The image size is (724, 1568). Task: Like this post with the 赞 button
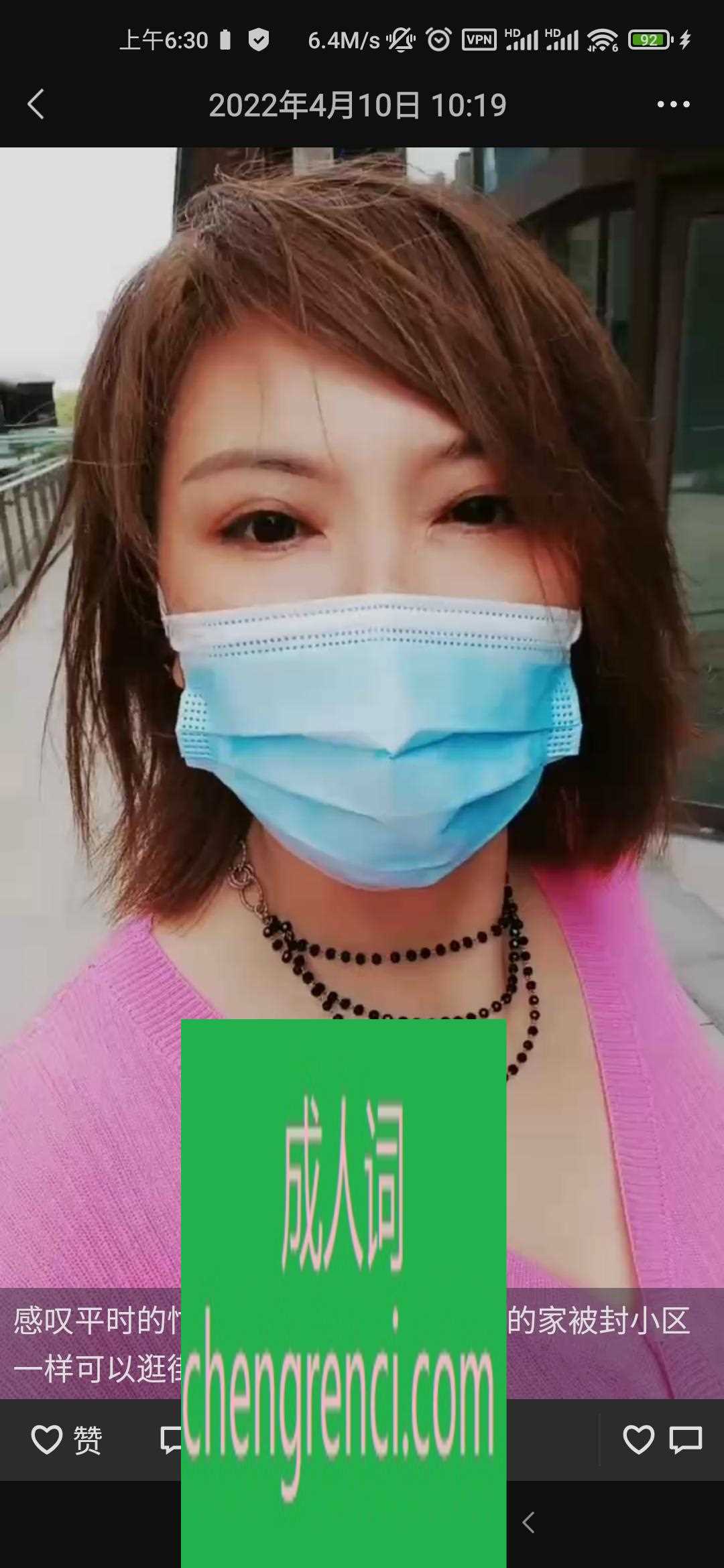pyautogui.click(x=67, y=1439)
